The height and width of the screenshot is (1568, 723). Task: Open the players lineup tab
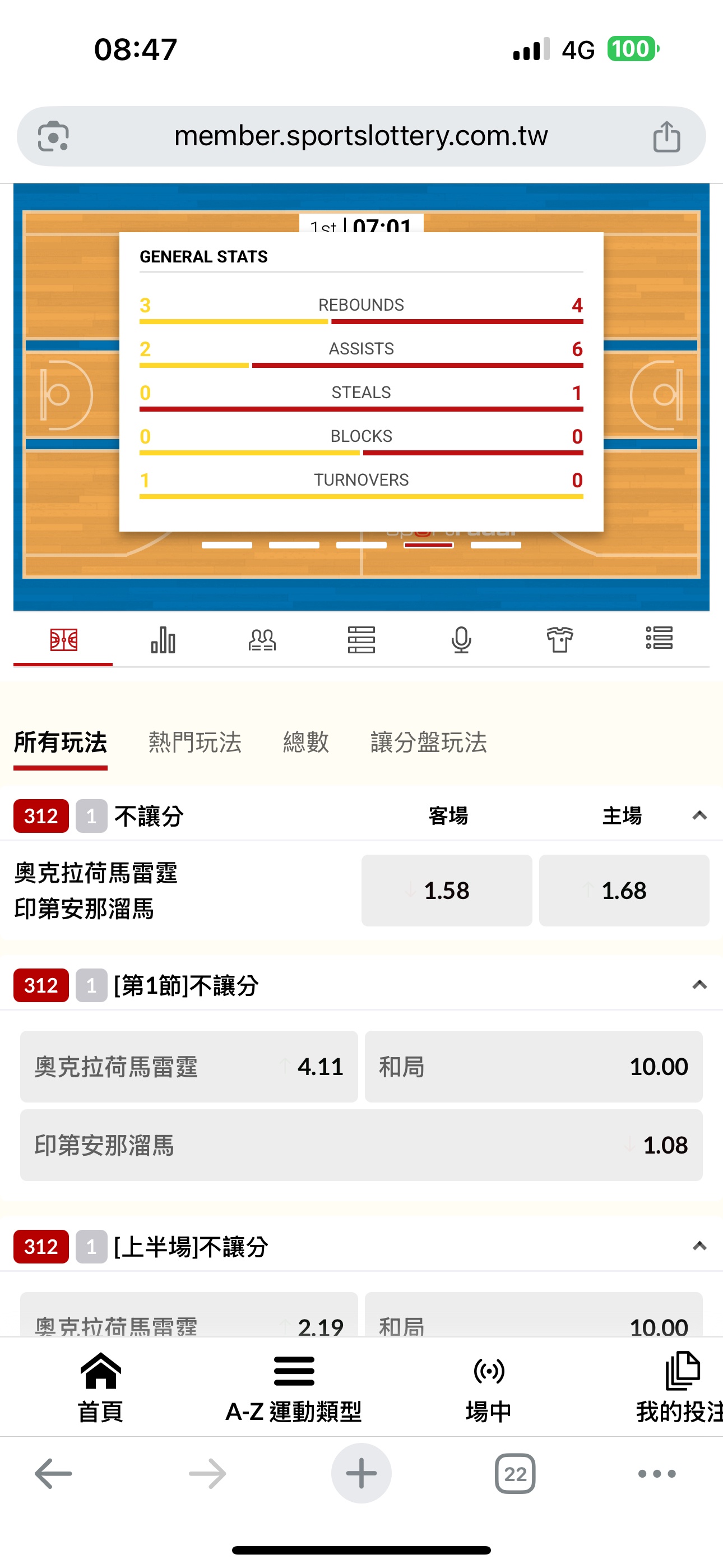pyautogui.click(x=262, y=640)
